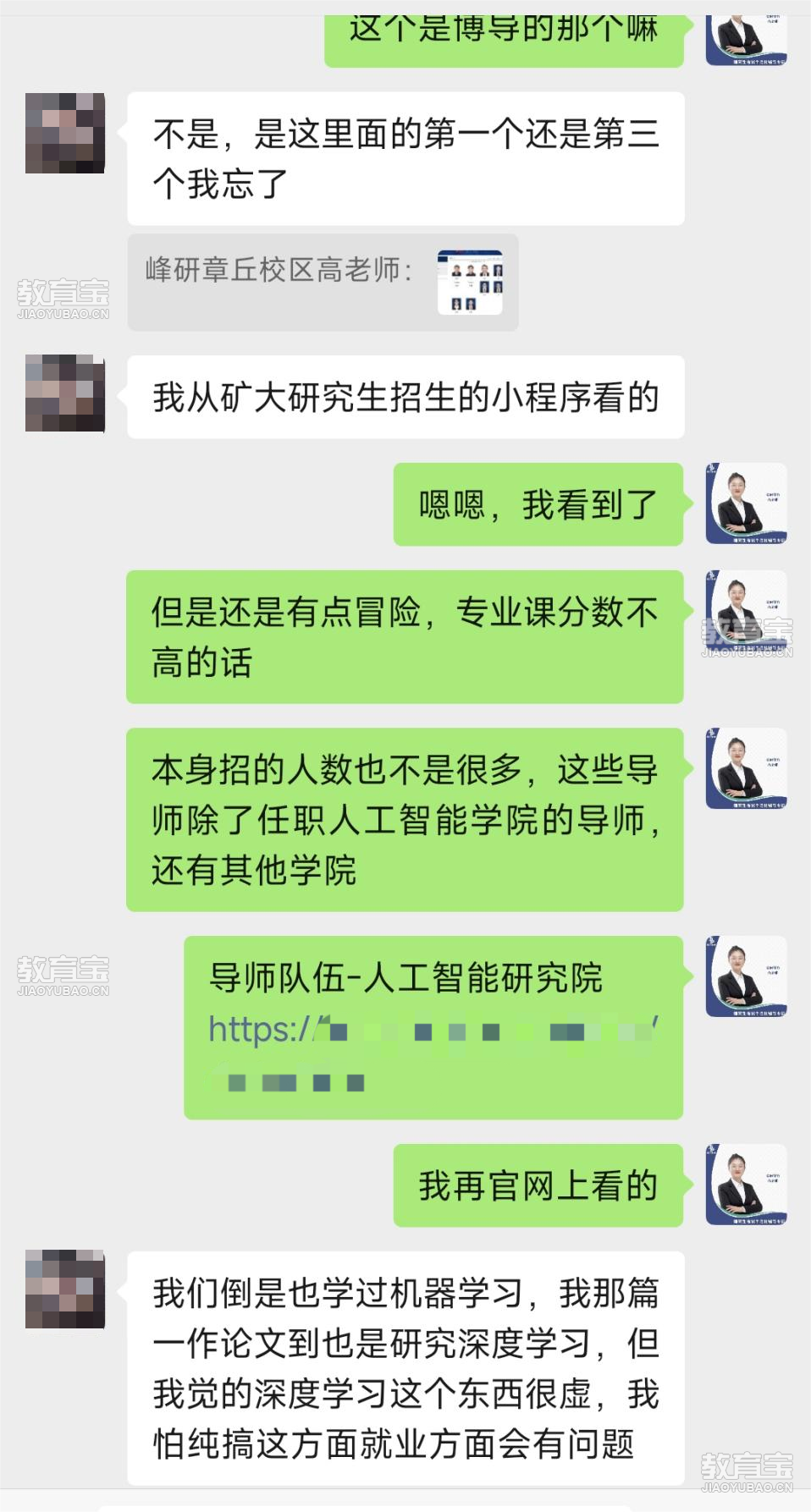Open the quoted message from 峰研章丘校区高老师
Screen dimensions: 811x1512
[x=323, y=283]
